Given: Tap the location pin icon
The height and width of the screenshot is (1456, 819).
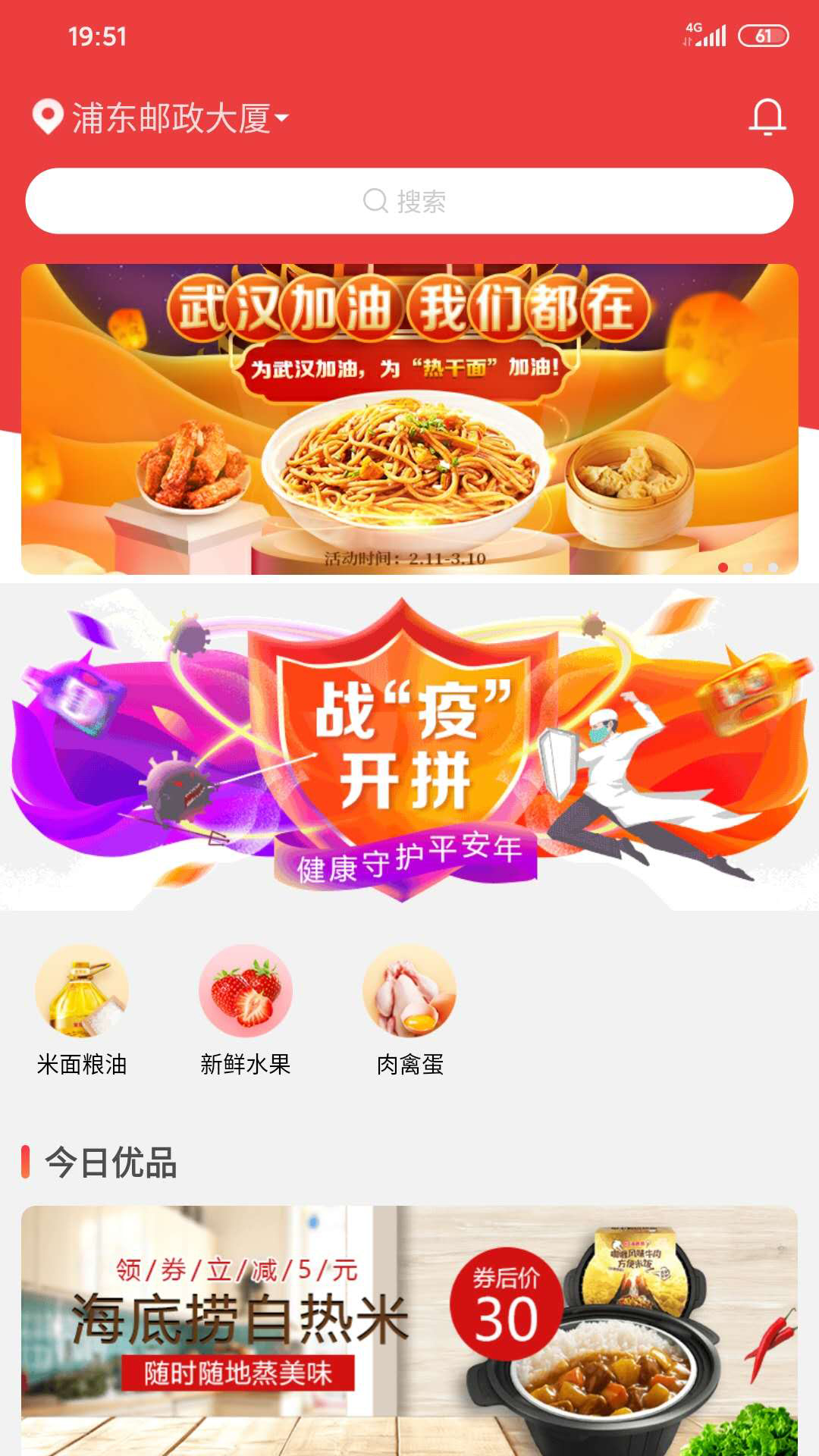Looking at the screenshot, I should [x=47, y=118].
